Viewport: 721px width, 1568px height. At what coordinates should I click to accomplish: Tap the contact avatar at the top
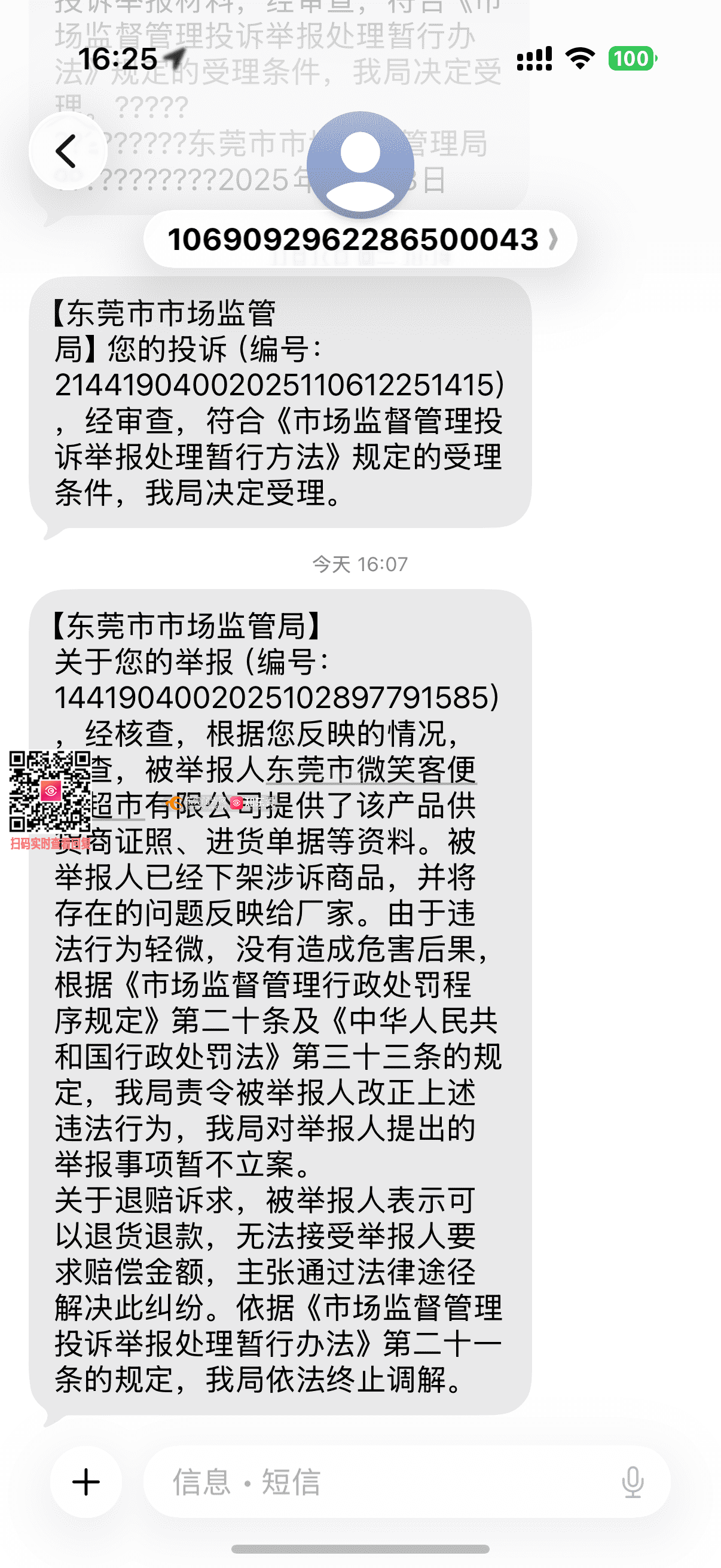pyautogui.click(x=360, y=164)
